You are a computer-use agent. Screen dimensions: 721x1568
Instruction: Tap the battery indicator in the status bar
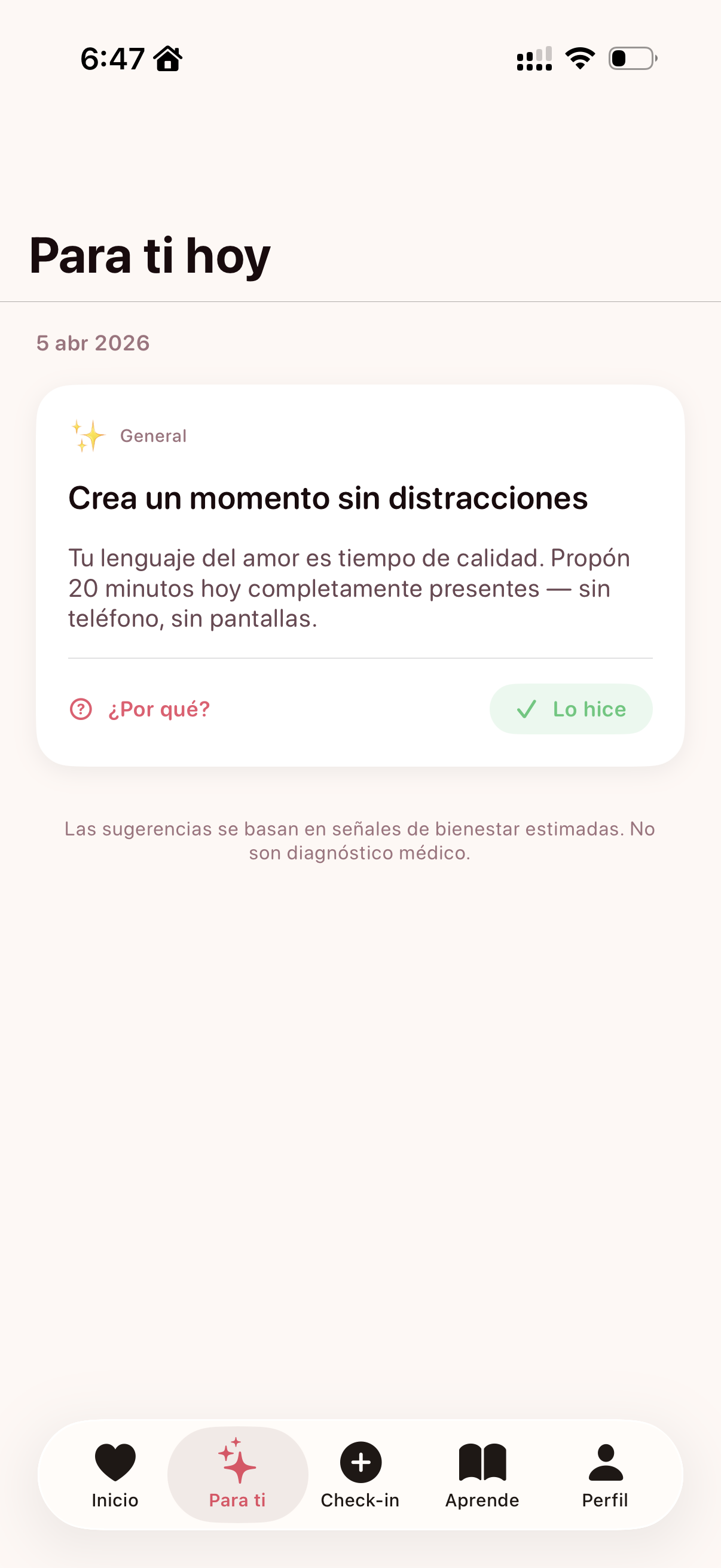tap(631, 58)
